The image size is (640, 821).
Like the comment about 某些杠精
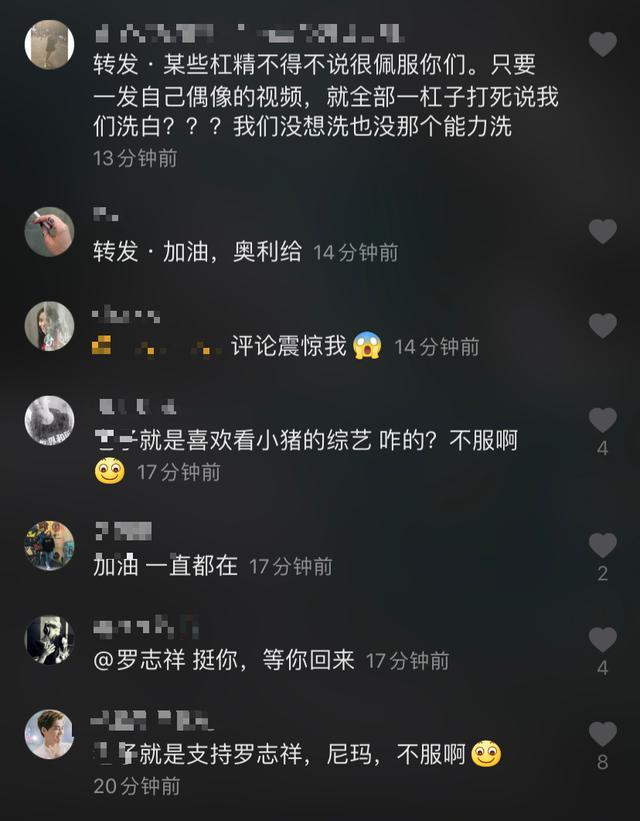(602, 44)
